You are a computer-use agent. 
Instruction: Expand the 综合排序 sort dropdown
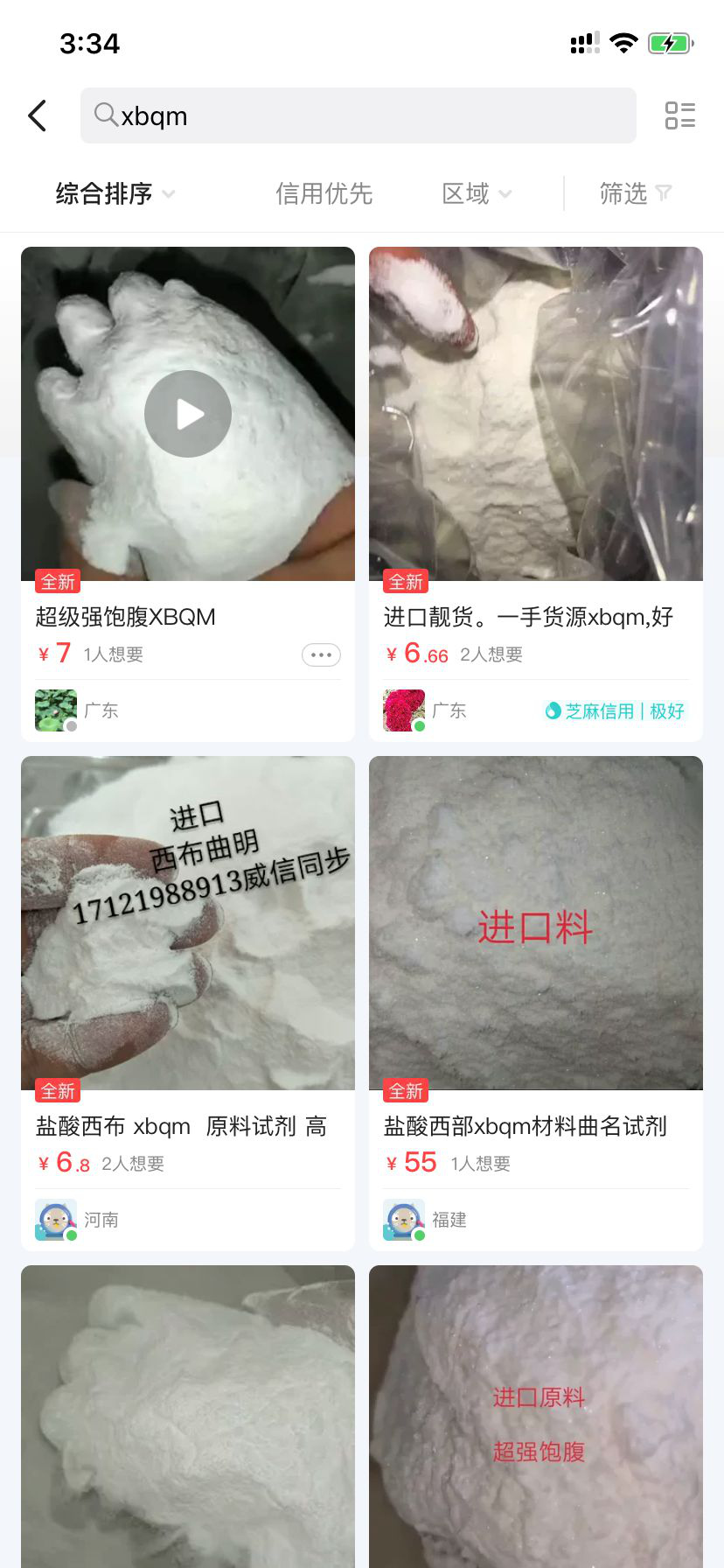coord(114,194)
